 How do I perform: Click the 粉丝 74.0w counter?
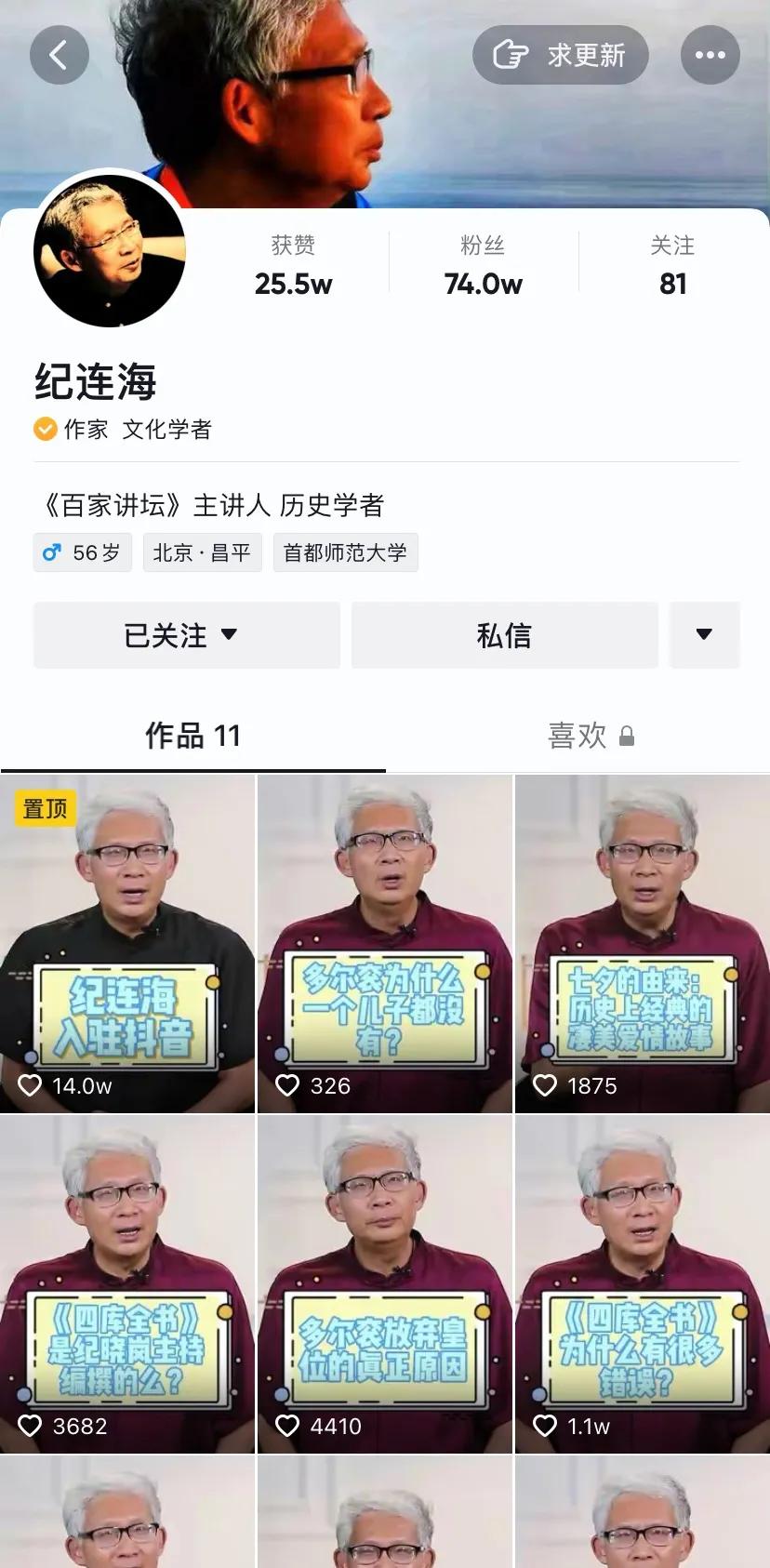[x=483, y=265]
